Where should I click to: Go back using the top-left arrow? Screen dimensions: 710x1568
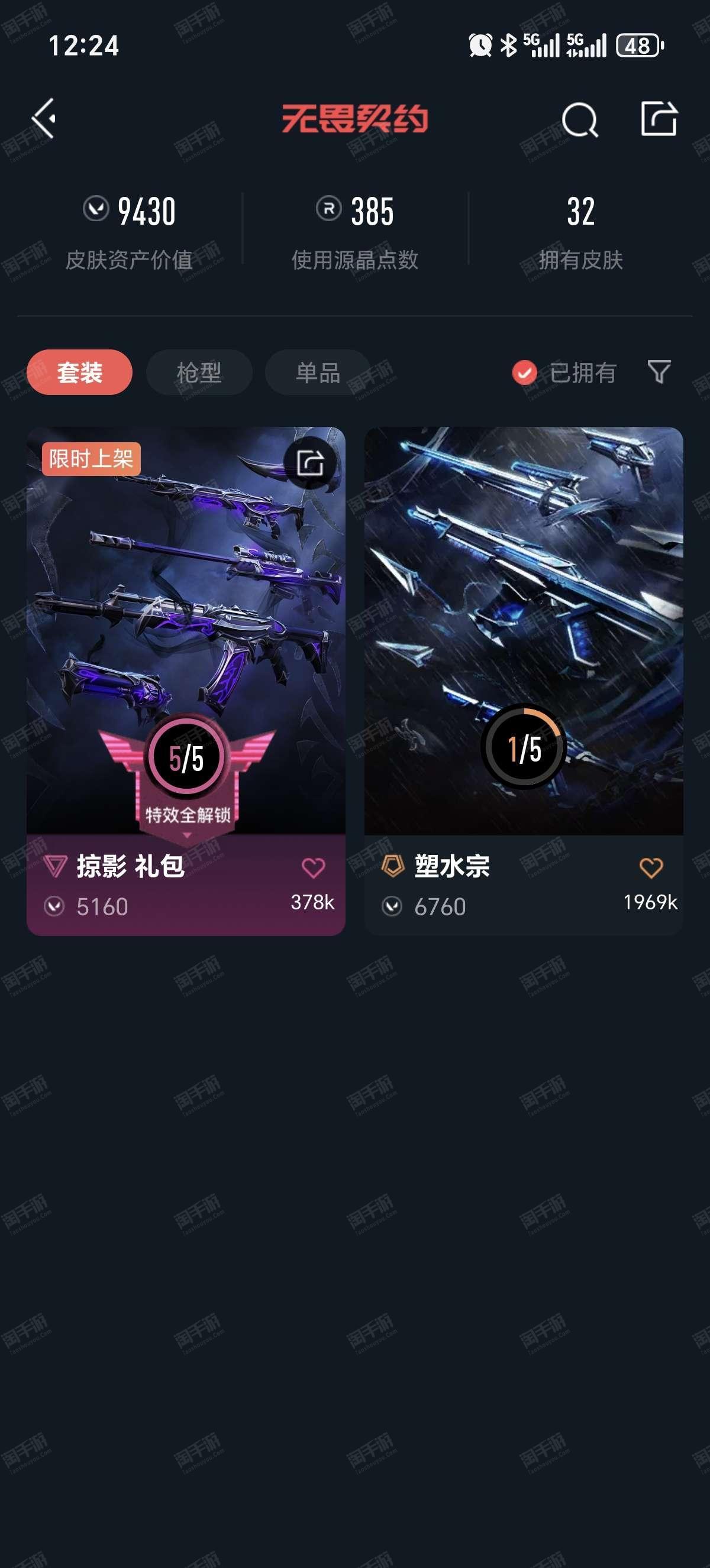pos(44,118)
